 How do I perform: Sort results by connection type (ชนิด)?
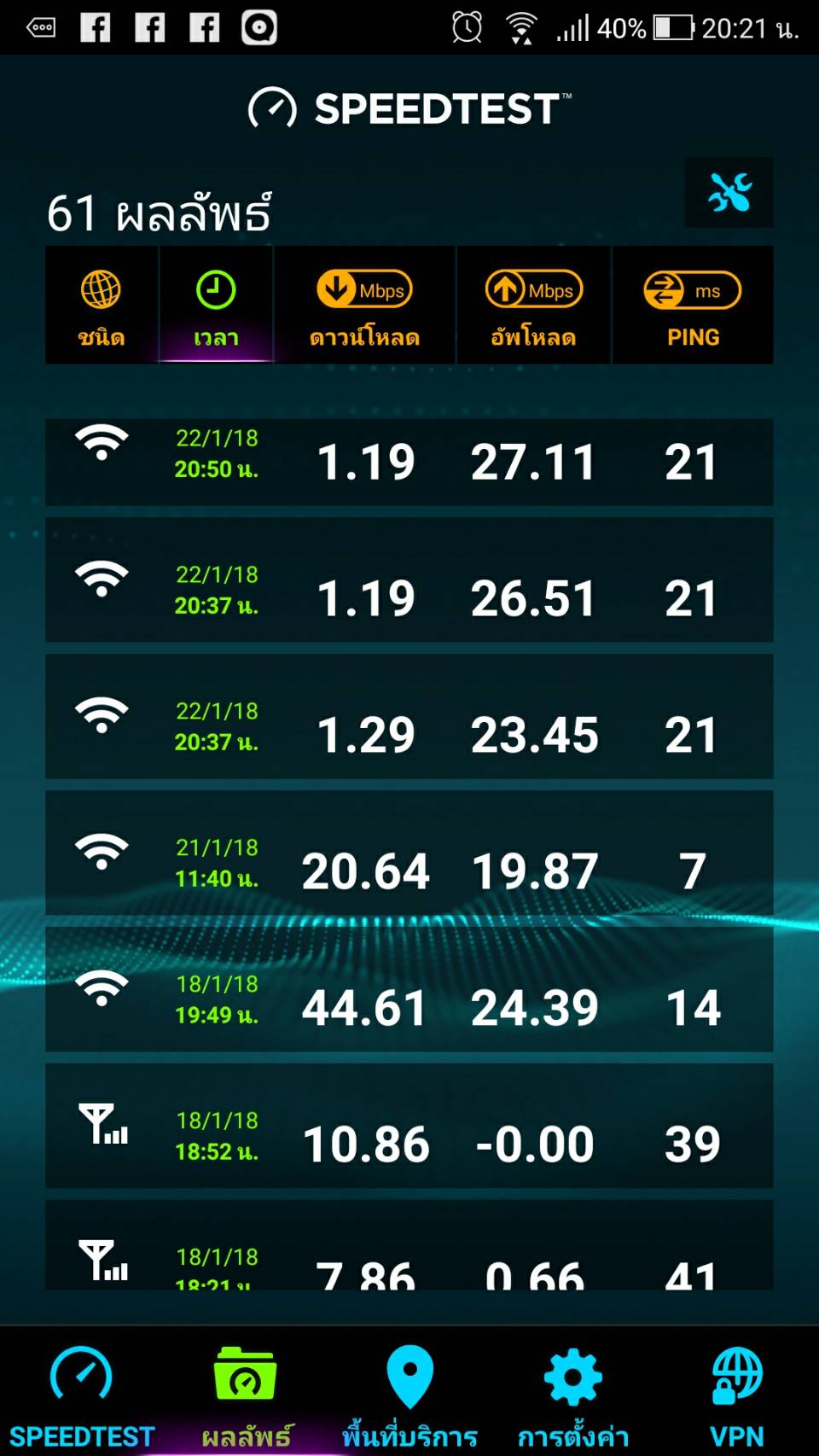(x=102, y=305)
